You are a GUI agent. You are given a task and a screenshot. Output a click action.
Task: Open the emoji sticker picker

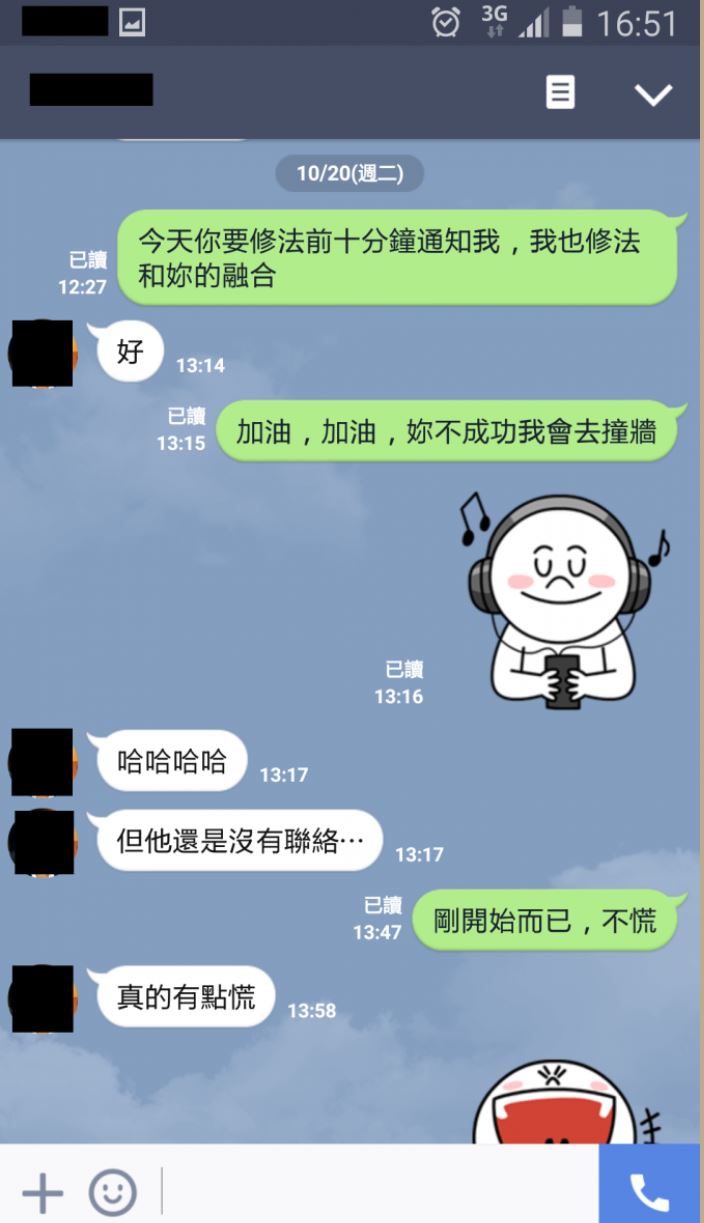click(x=112, y=1192)
